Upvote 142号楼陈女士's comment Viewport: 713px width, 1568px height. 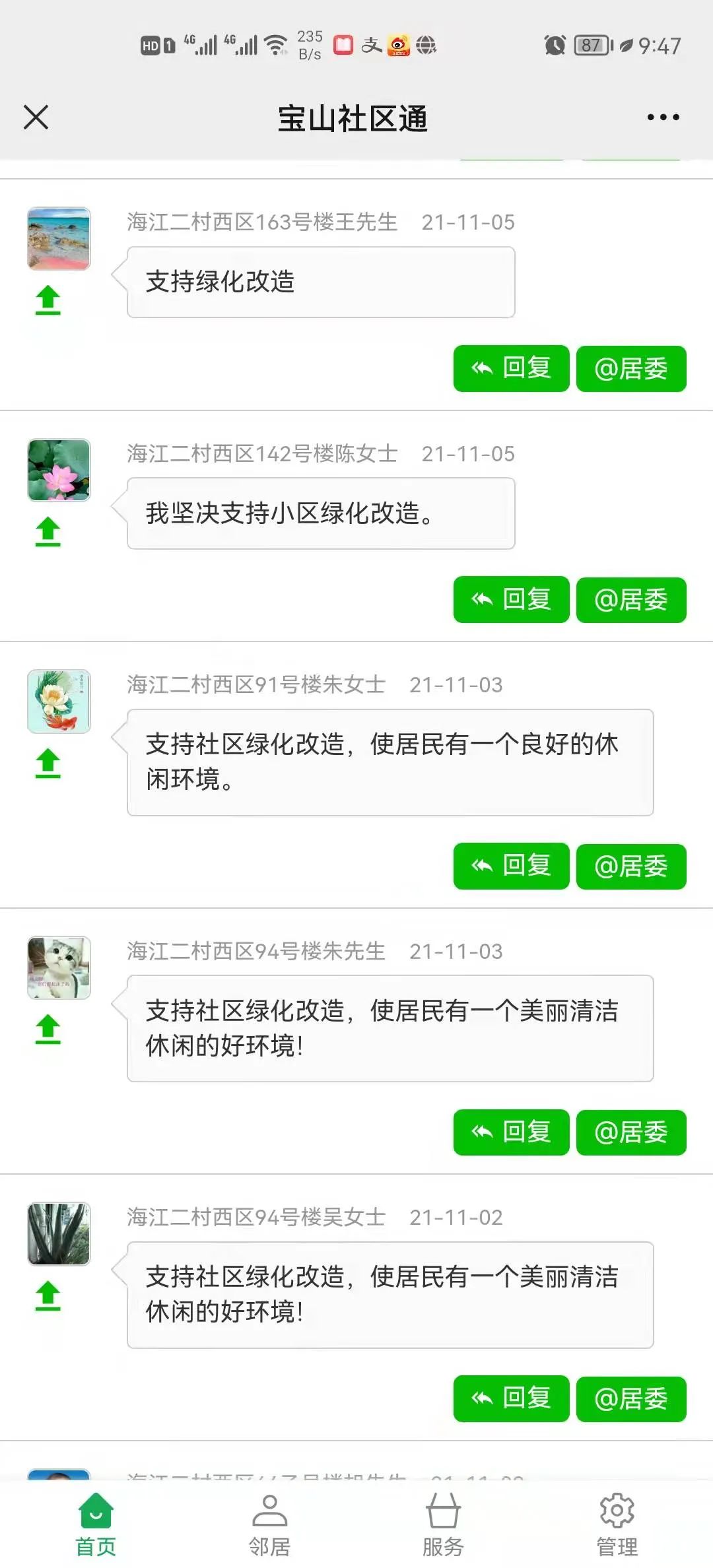(x=48, y=531)
